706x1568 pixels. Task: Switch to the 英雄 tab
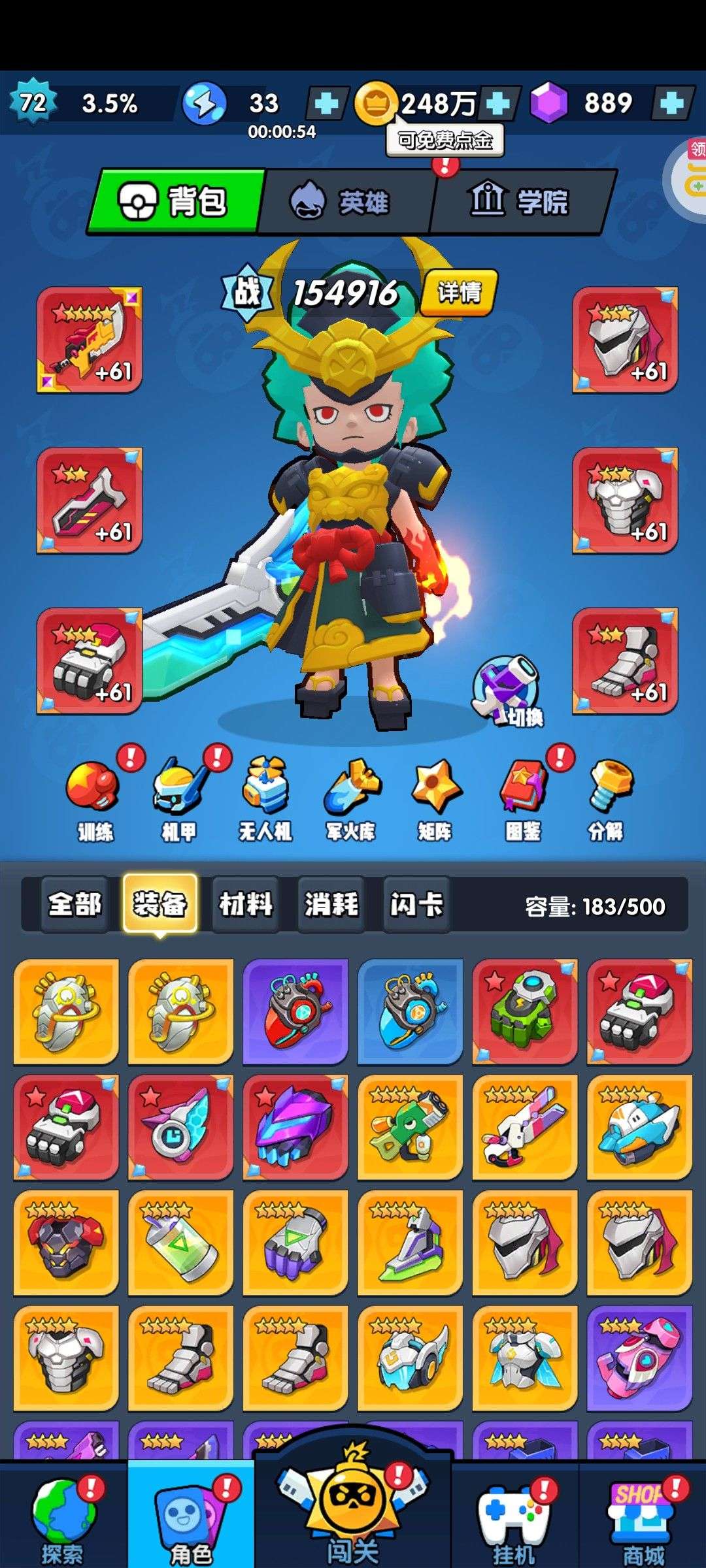tap(346, 201)
